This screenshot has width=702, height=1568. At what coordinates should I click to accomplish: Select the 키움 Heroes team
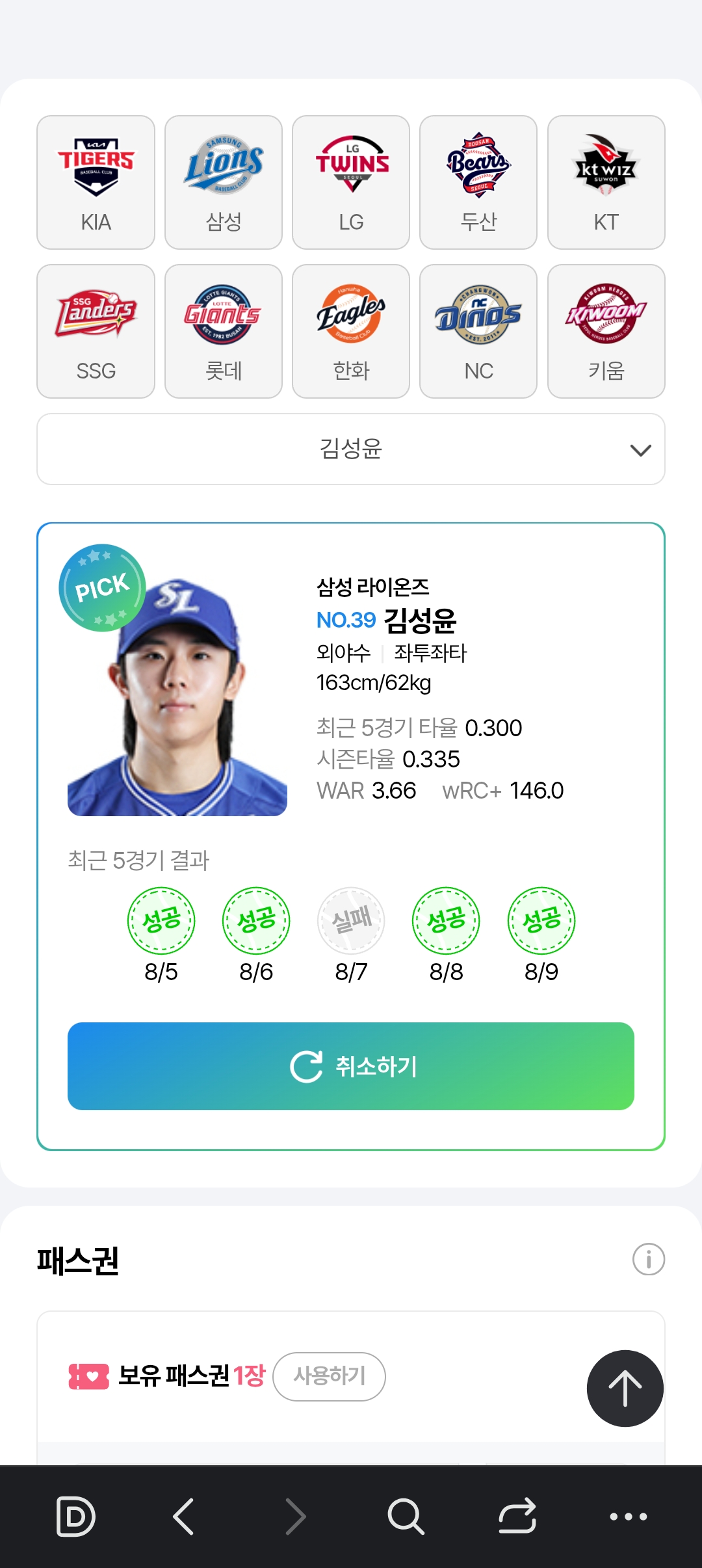pyautogui.click(x=606, y=331)
